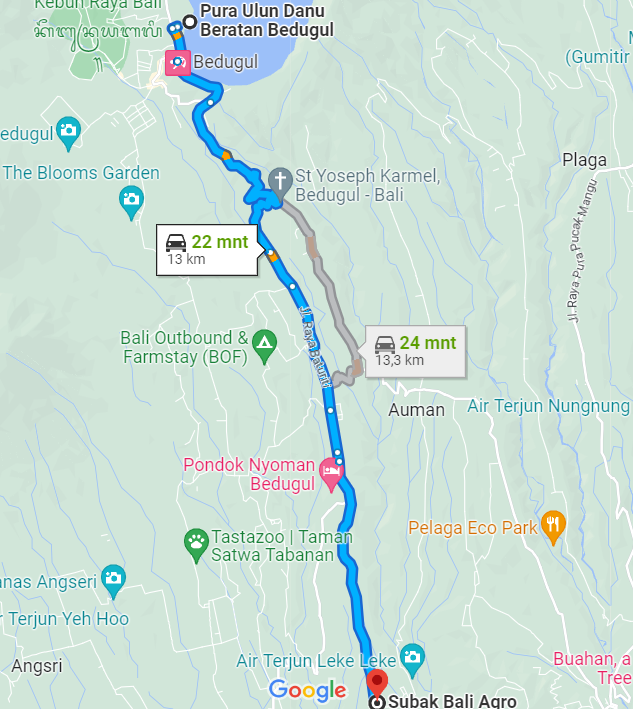The height and width of the screenshot is (709, 633).
Task: Open Tastazoo Taman Satwa Tabanan marker
Action: click(196, 542)
